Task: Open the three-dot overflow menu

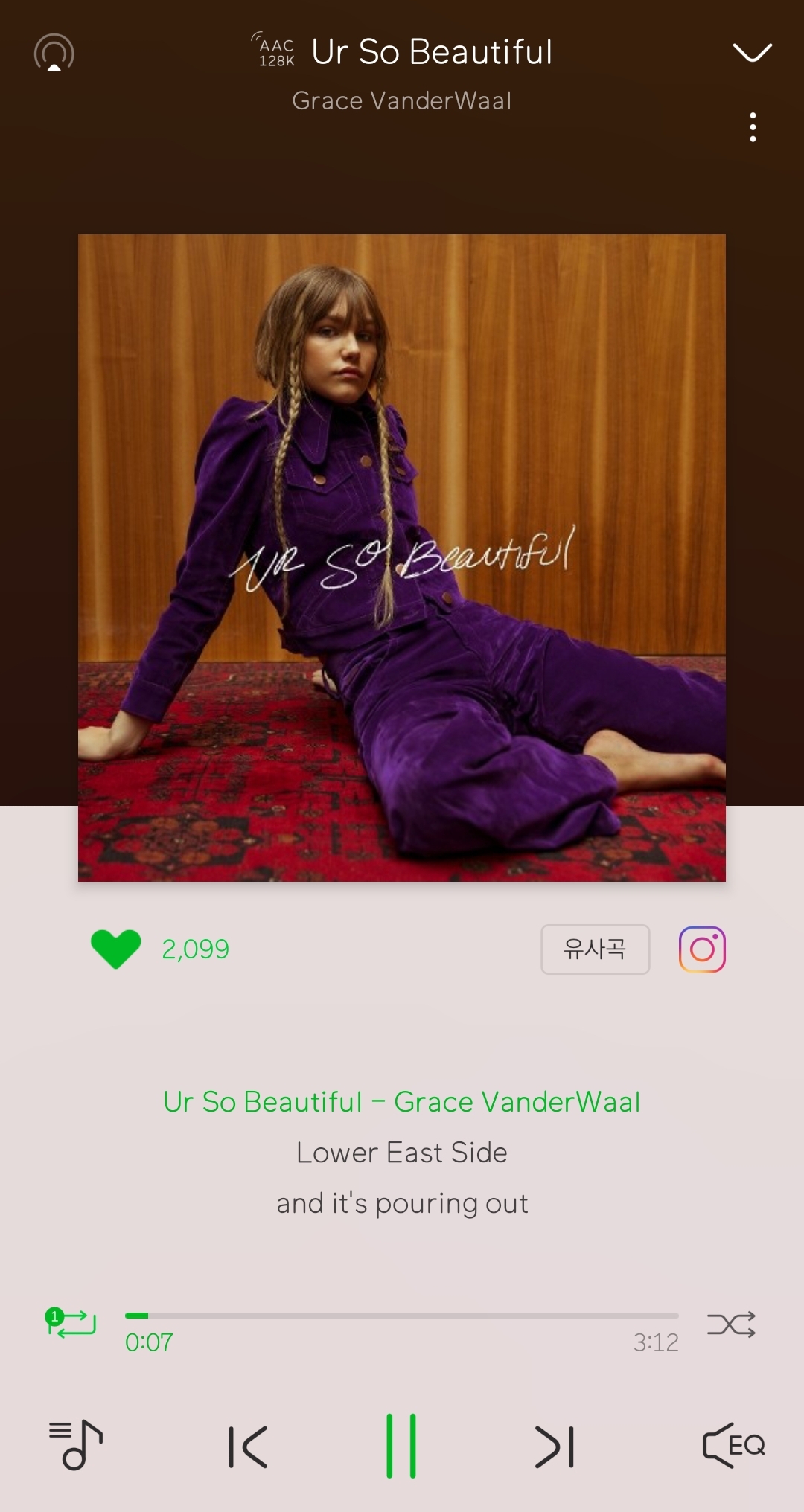Action: [x=753, y=127]
